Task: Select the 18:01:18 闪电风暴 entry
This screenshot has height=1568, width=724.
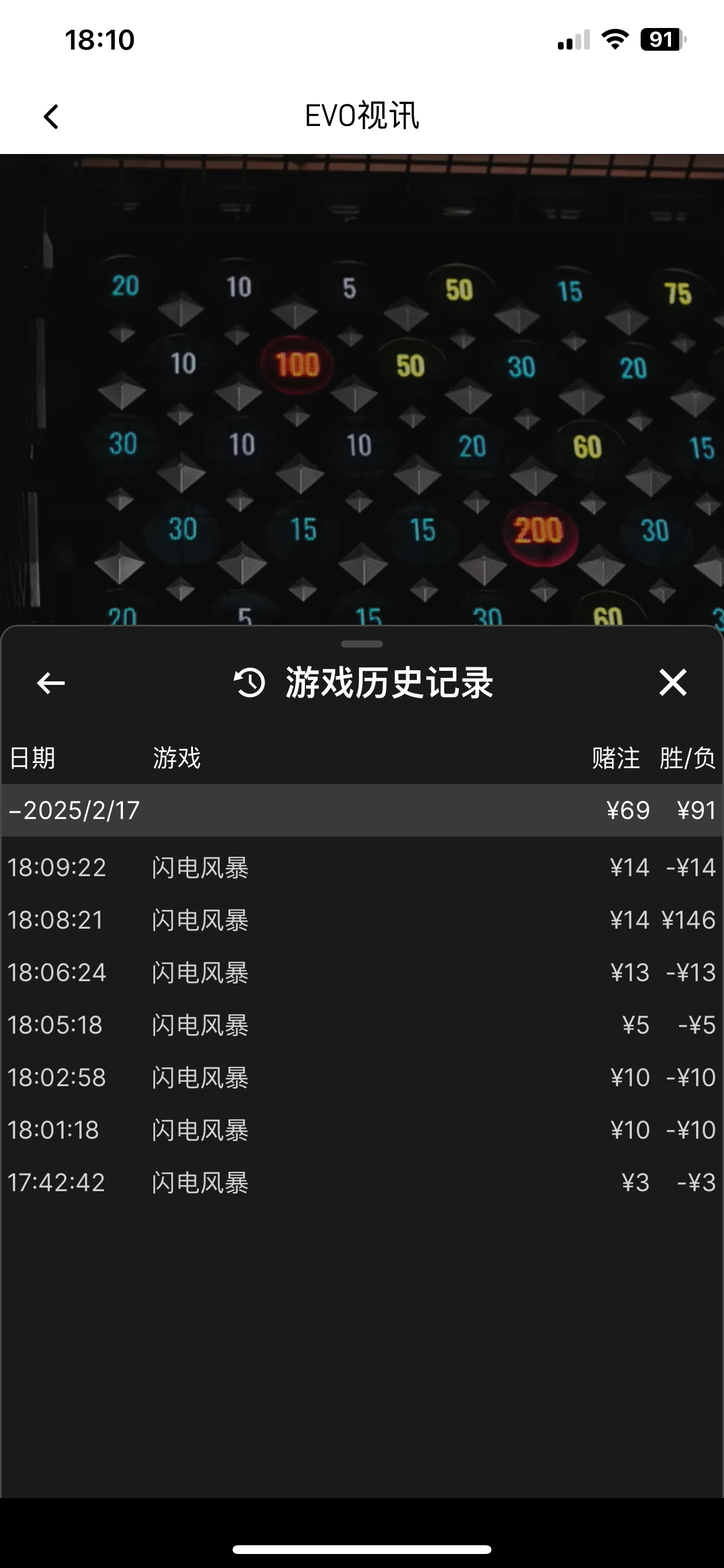Action: coord(361,1130)
